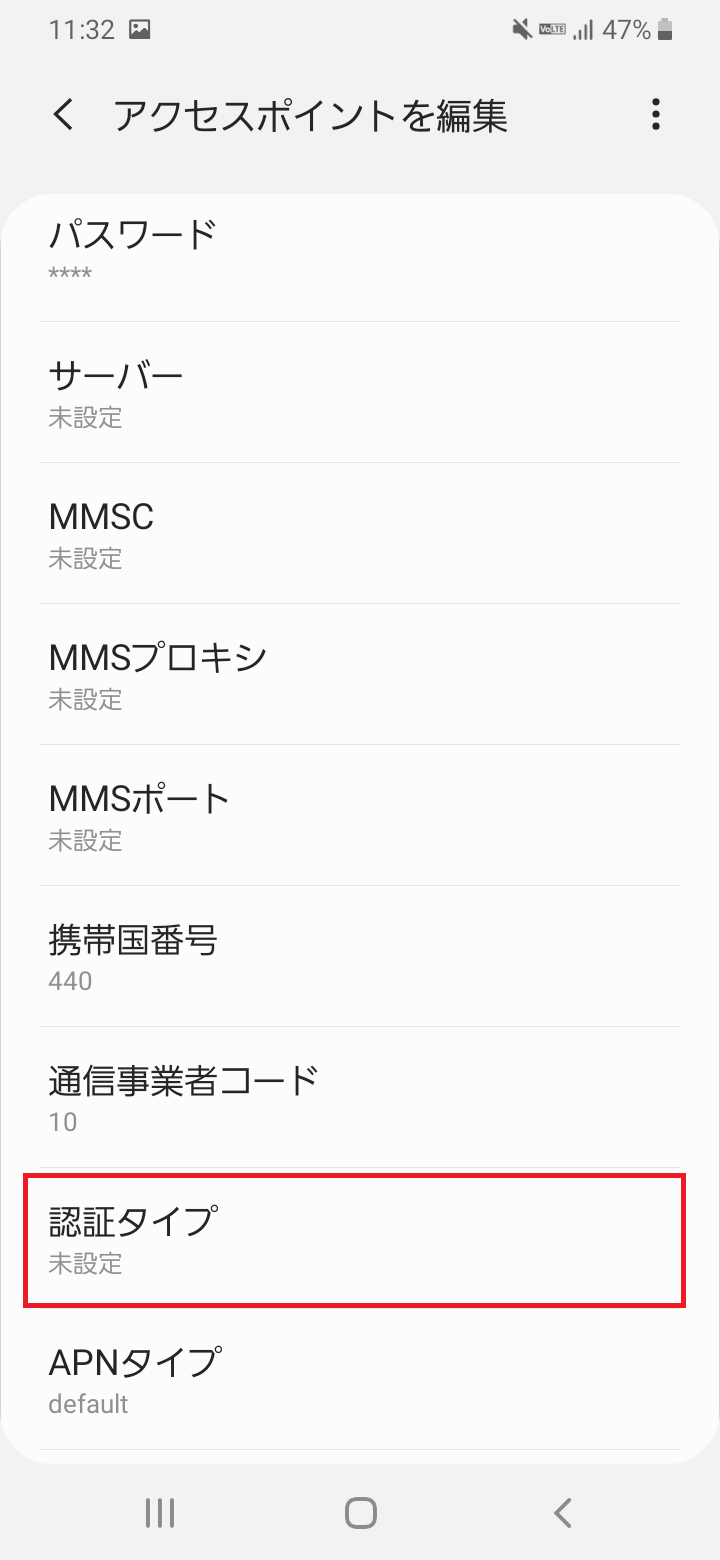The image size is (720, 1560).
Task: Tap the signal strength icon
Action: [x=585, y=29]
